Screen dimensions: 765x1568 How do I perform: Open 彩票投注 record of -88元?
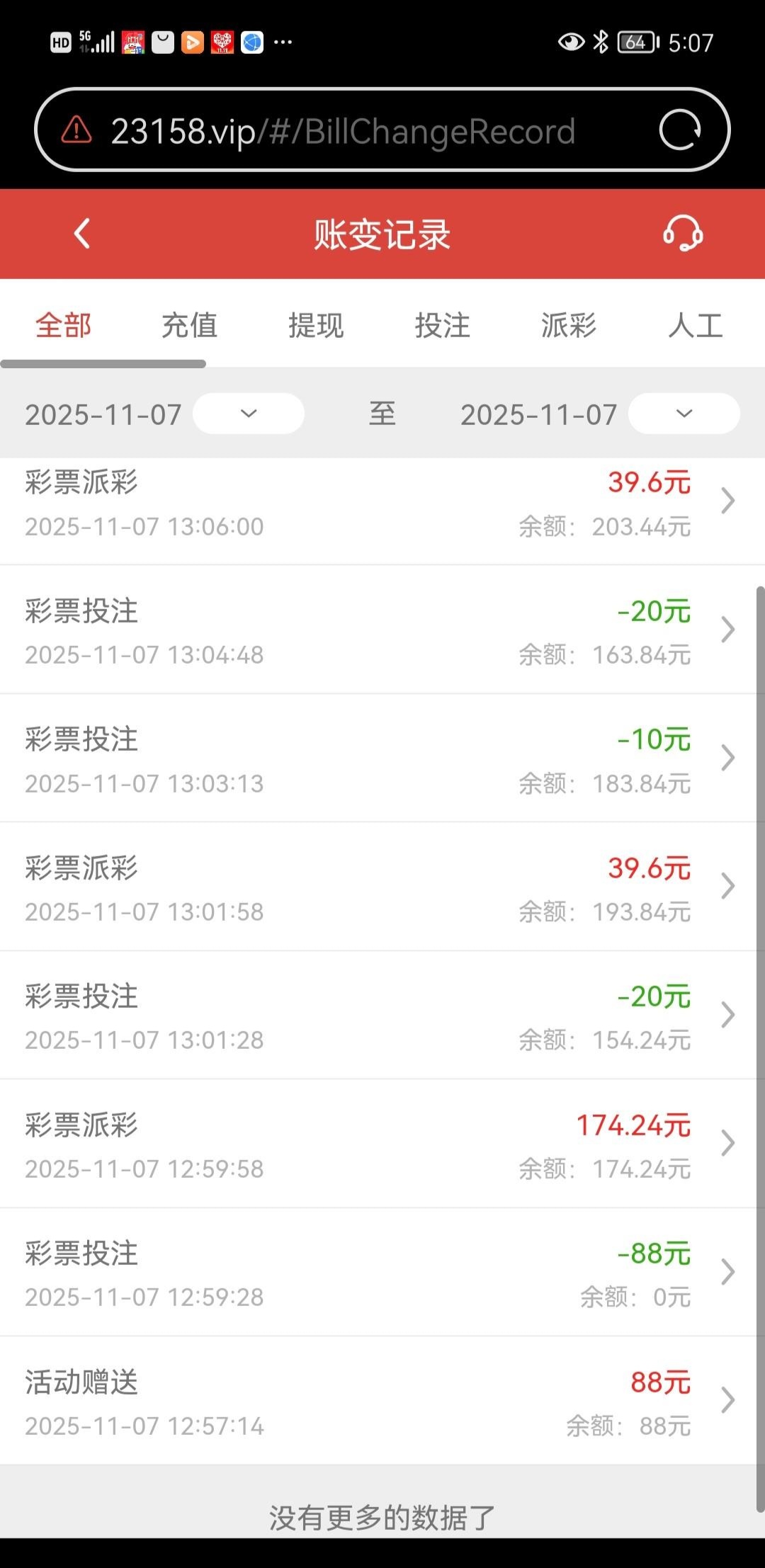click(381, 1273)
